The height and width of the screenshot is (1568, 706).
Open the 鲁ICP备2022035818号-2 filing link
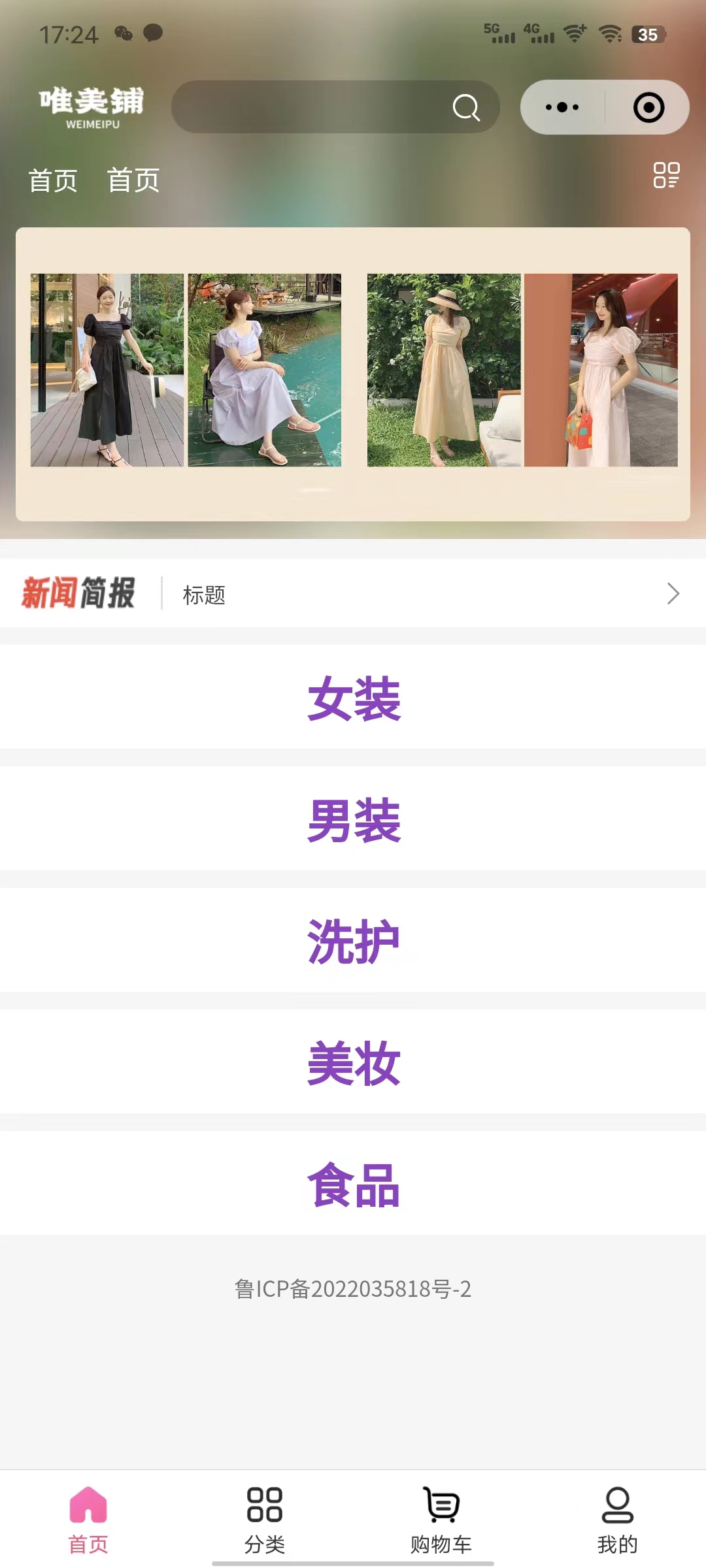click(353, 1289)
